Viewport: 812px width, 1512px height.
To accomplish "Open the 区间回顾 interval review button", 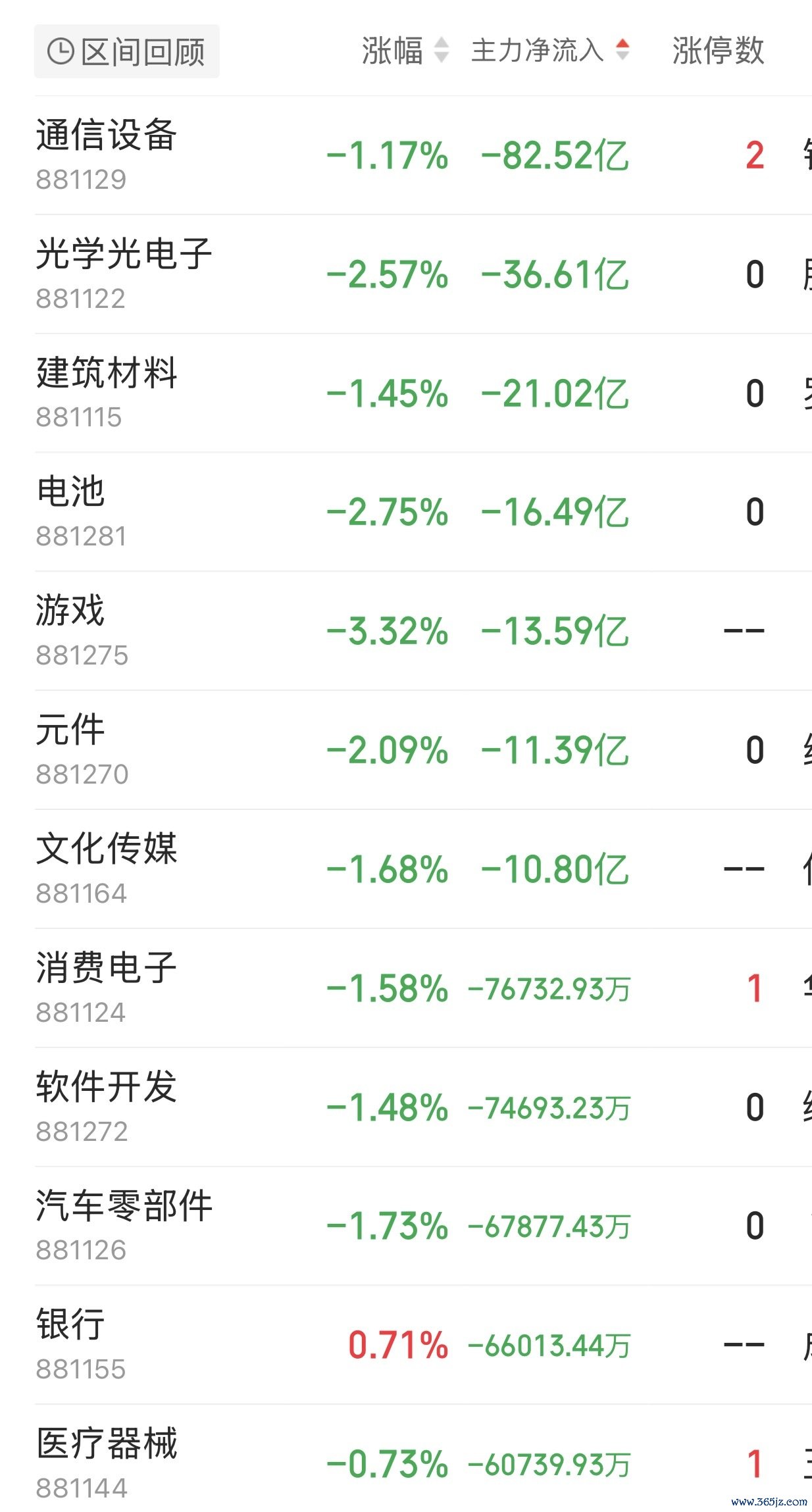I will 126,51.
